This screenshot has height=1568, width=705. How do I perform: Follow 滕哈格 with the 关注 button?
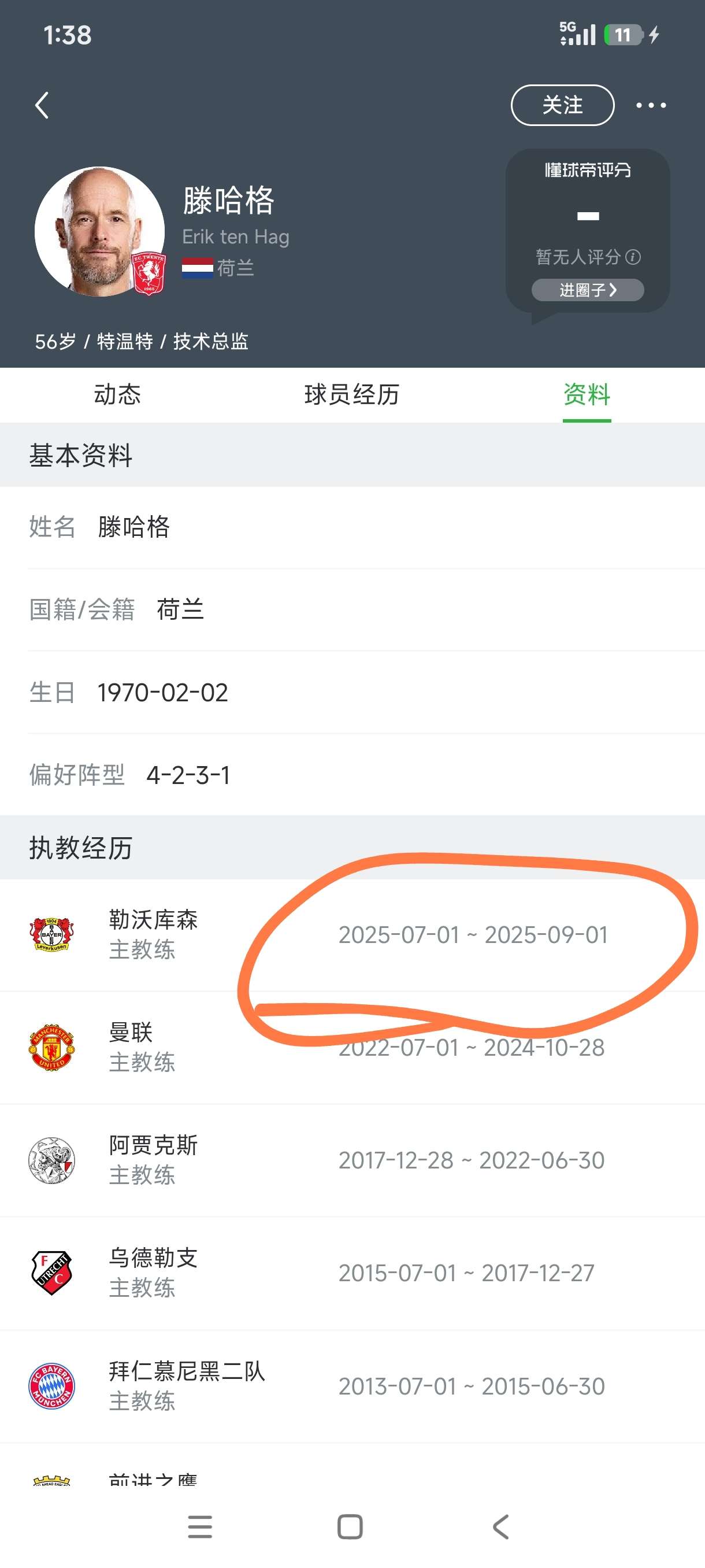click(x=562, y=105)
